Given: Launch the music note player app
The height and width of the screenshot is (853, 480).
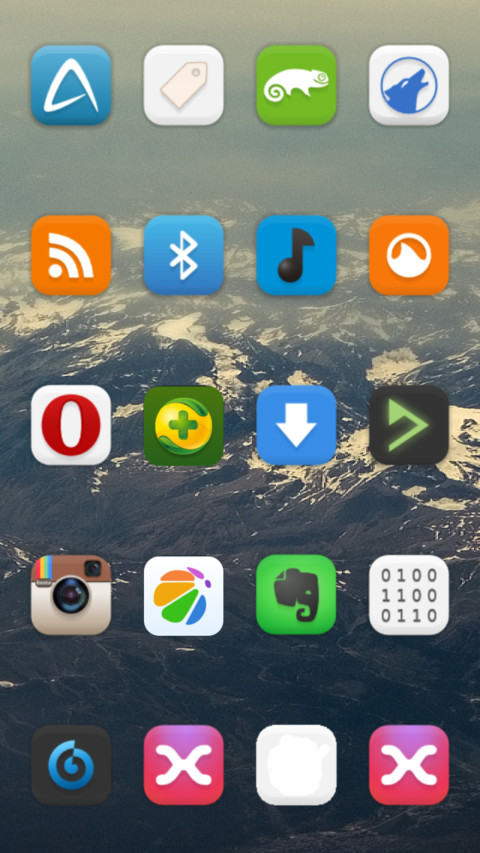Looking at the screenshot, I should (296, 255).
